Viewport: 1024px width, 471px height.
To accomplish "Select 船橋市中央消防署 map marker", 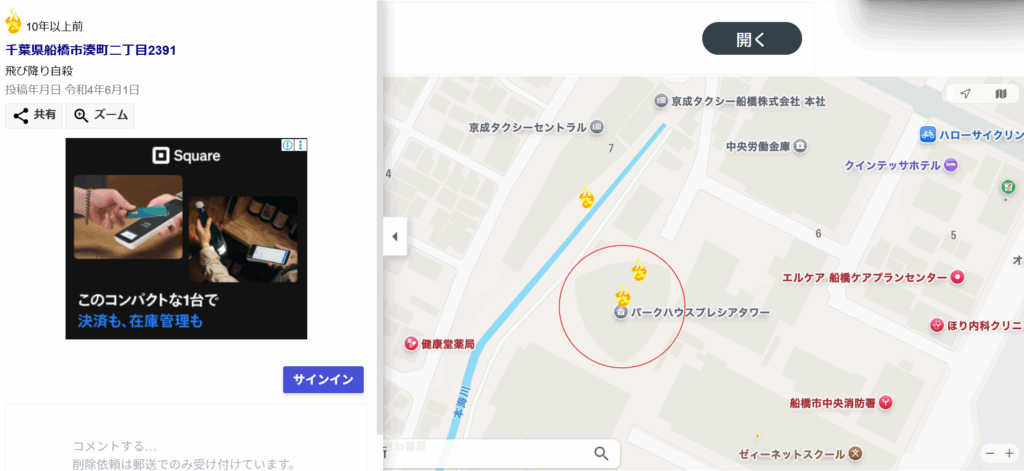I will (885, 403).
